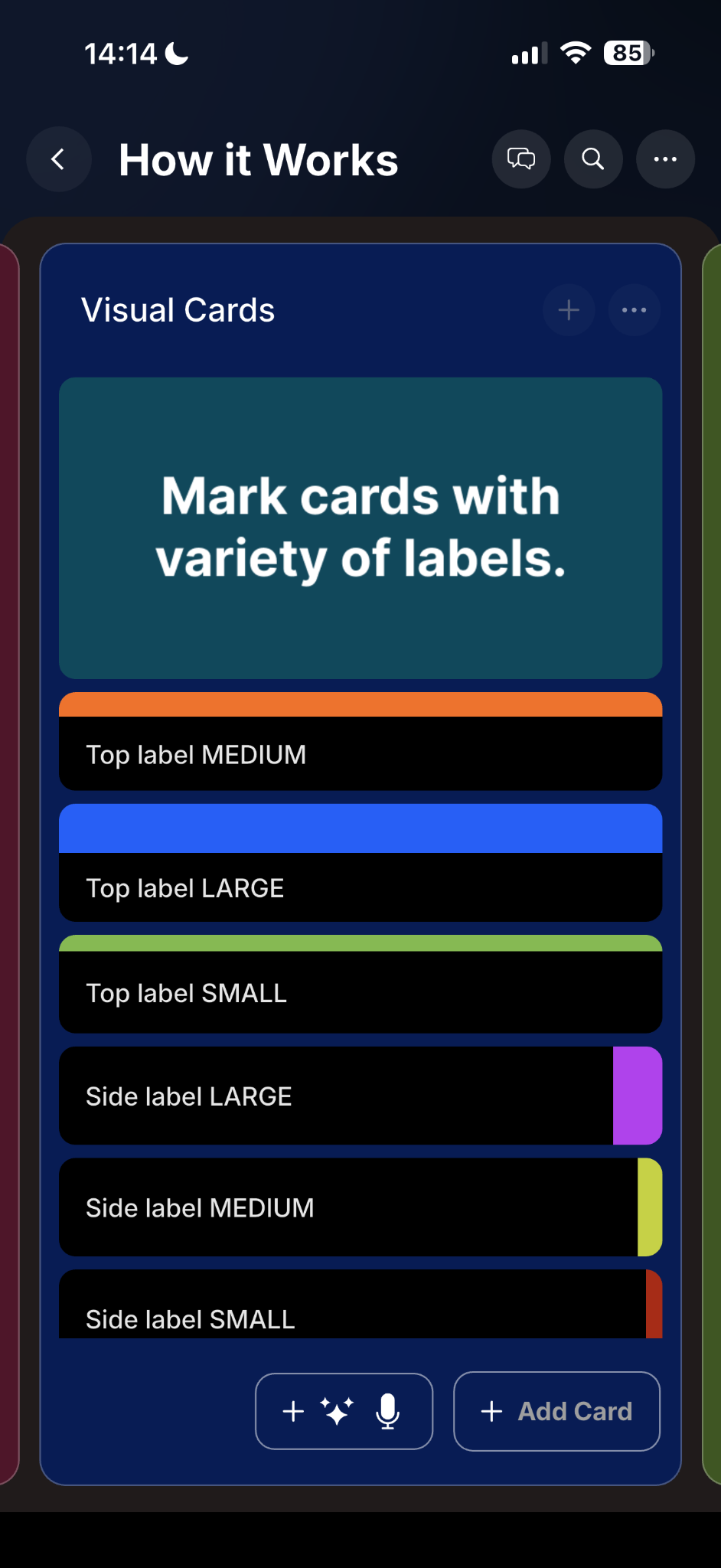The image size is (721, 1568).
Task: Open the comments icon in top bar
Action: pyautogui.click(x=521, y=159)
